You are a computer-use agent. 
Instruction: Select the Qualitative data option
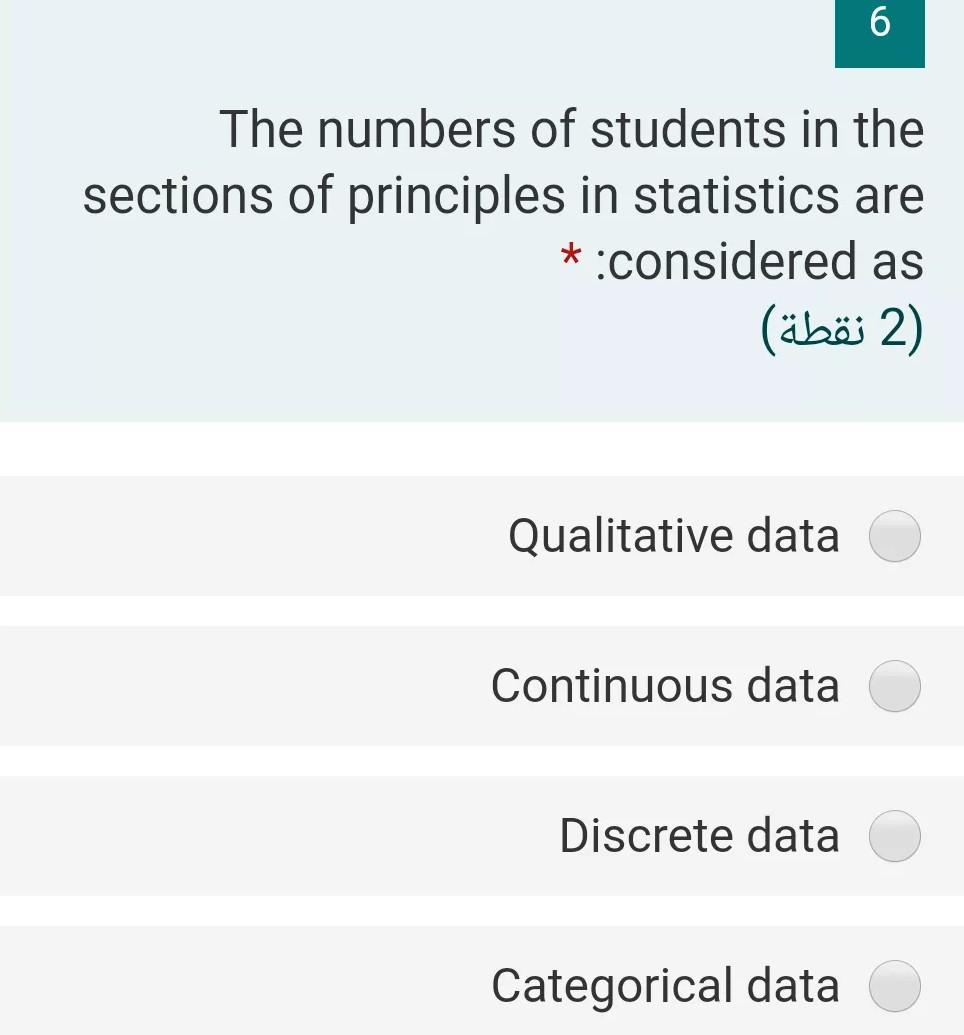coord(893,536)
